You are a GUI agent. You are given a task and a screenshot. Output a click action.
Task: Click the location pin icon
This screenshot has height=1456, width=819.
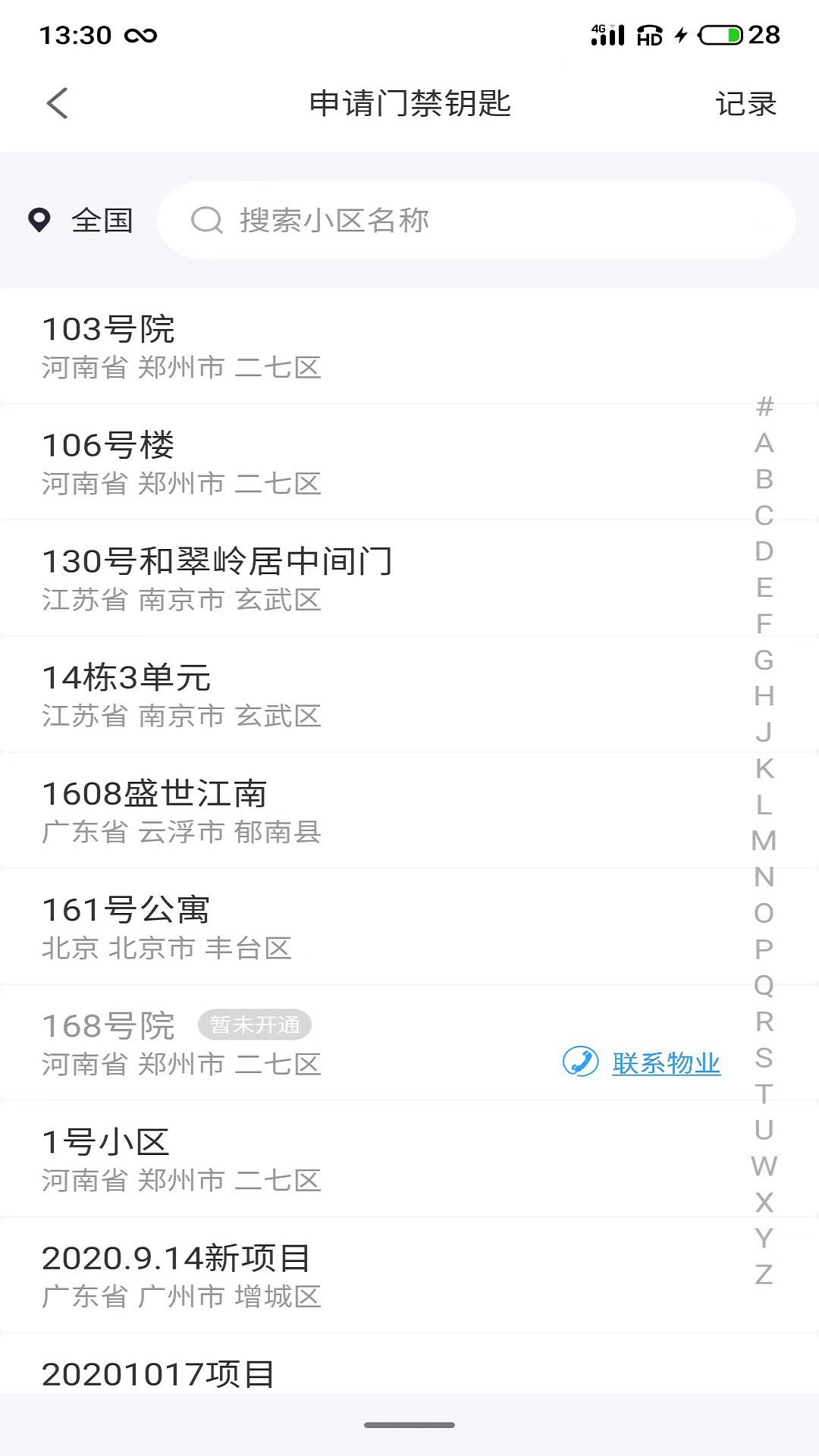pos(39,220)
